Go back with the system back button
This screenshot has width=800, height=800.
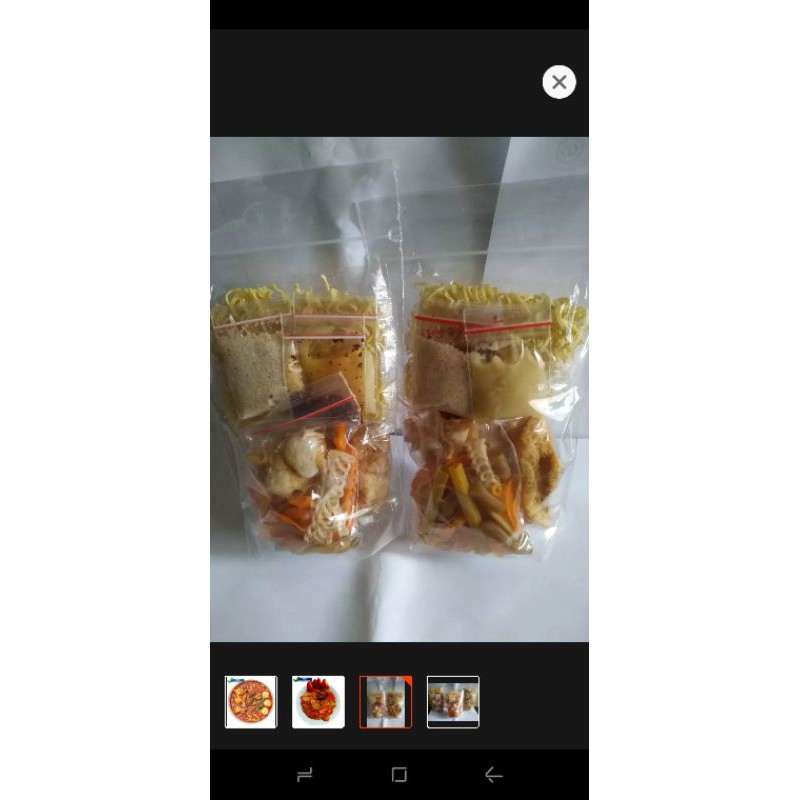pos(493,775)
